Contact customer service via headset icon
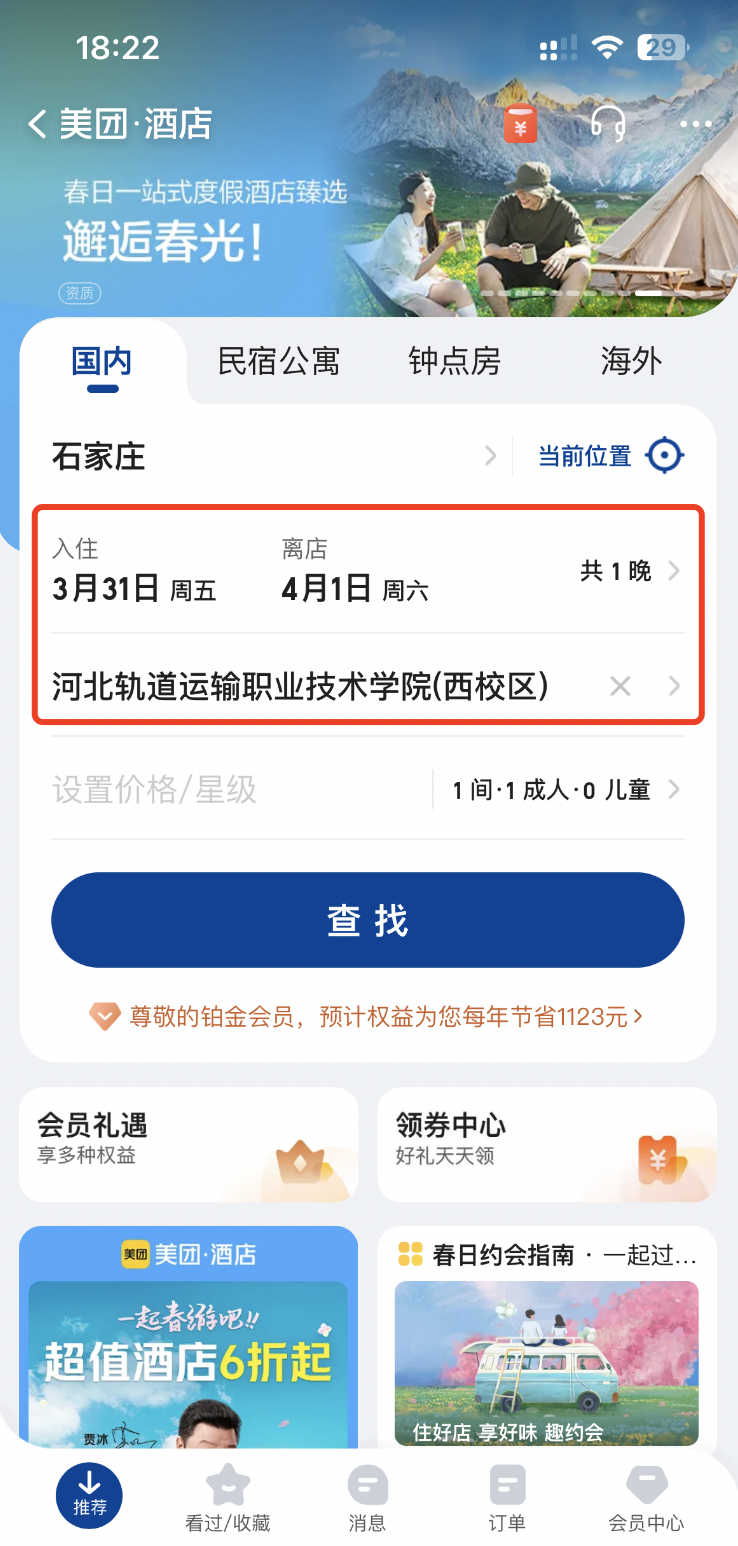The image size is (738, 1546). click(608, 124)
